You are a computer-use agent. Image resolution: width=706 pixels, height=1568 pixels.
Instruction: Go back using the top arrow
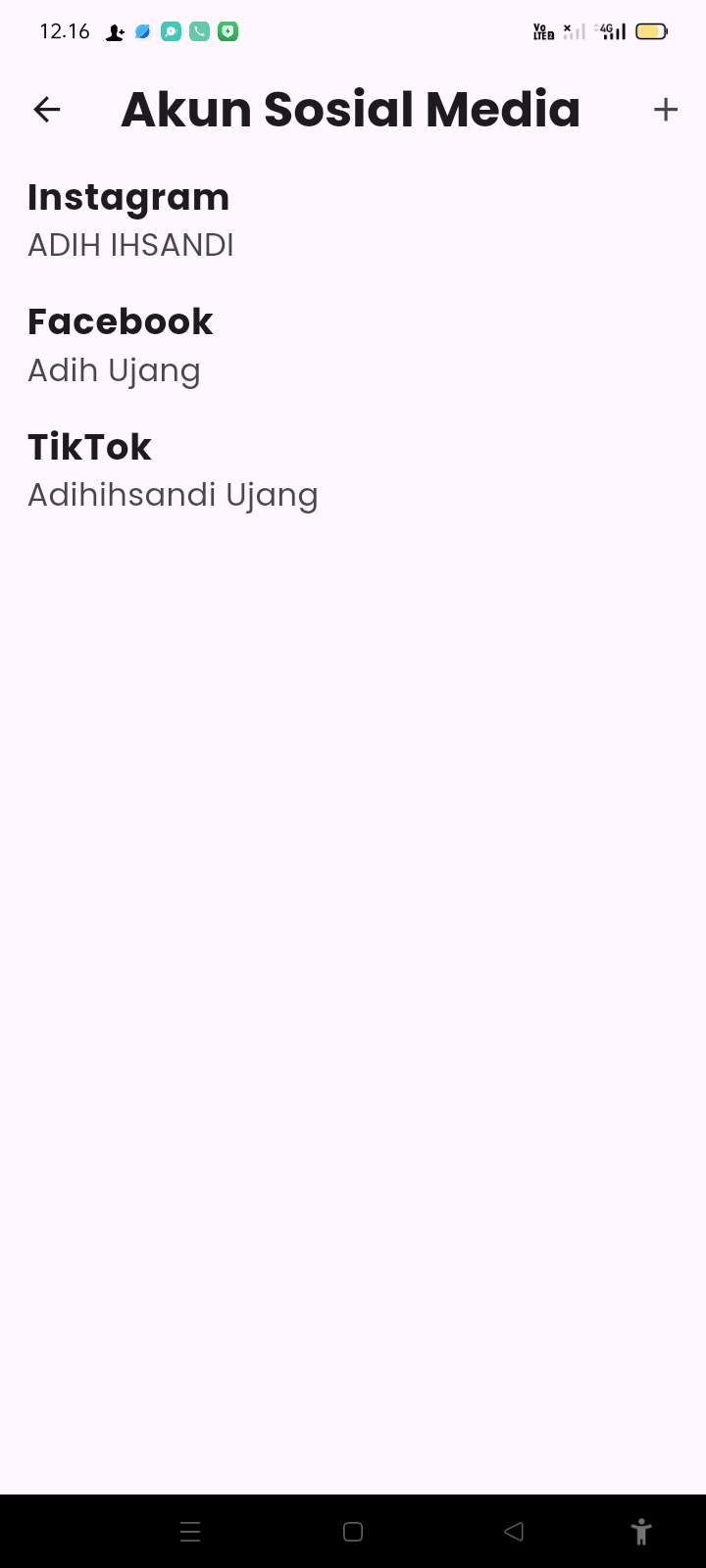47,110
